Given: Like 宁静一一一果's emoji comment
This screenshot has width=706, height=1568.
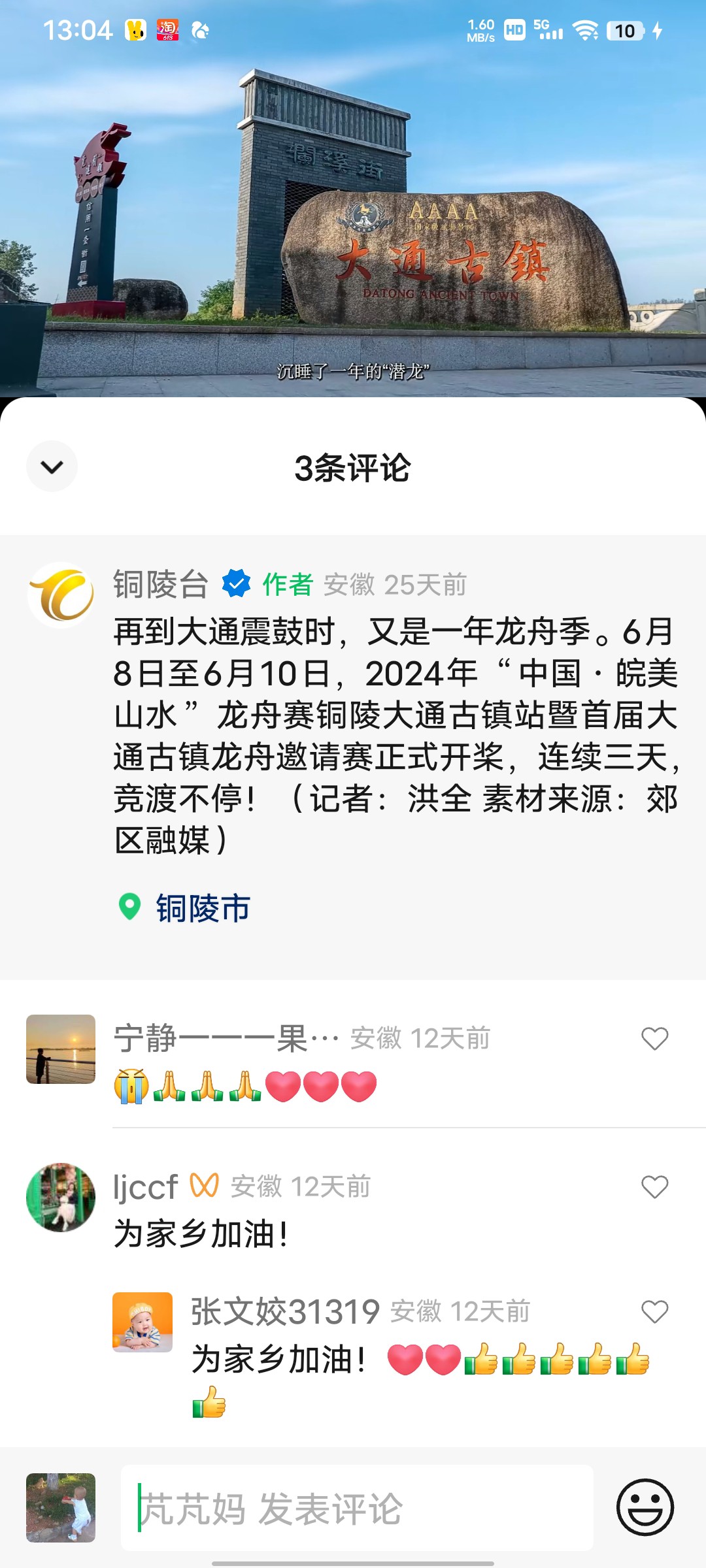Looking at the screenshot, I should tap(654, 1038).
